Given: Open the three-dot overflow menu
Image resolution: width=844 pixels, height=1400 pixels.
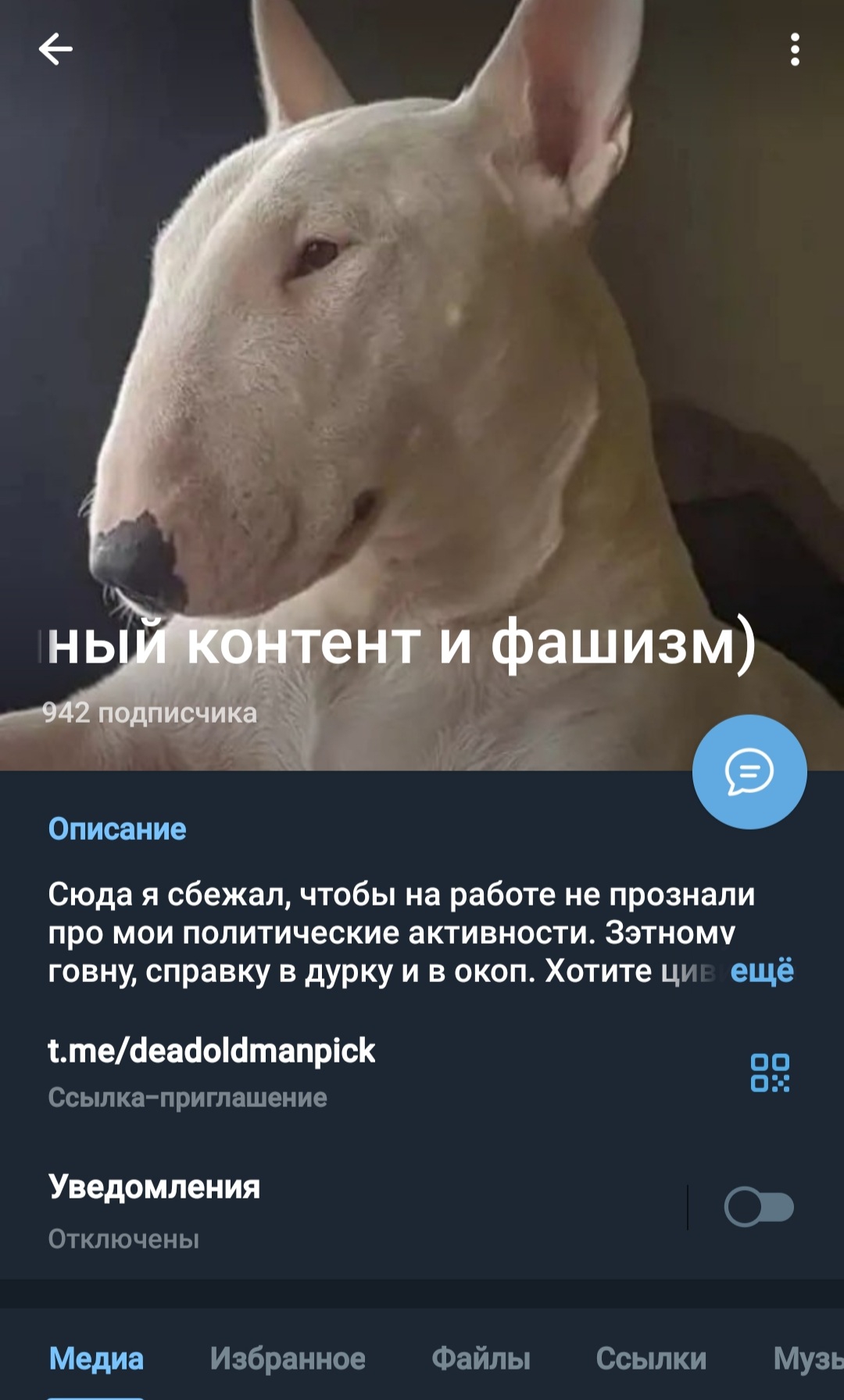Looking at the screenshot, I should (795, 49).
